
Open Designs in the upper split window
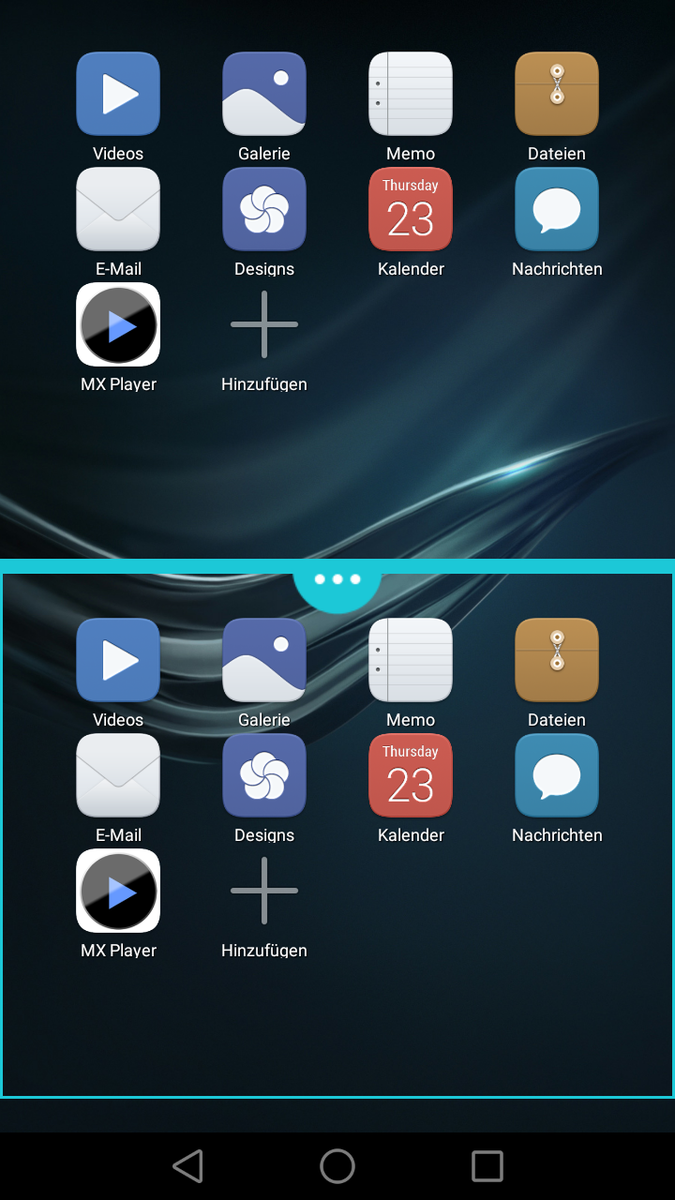coord(264,209)
